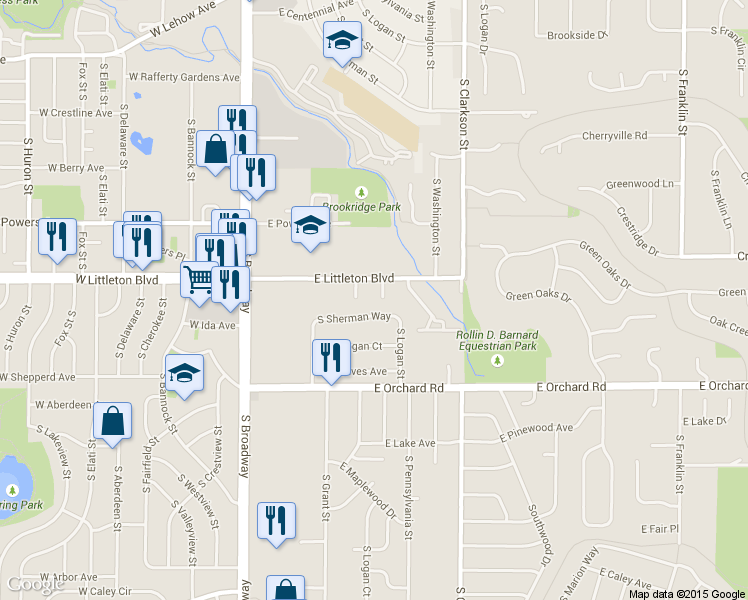Select the school marker near E Centennial Ave
The width and height of the screenshot is (748, 600).
coord(342,41)
